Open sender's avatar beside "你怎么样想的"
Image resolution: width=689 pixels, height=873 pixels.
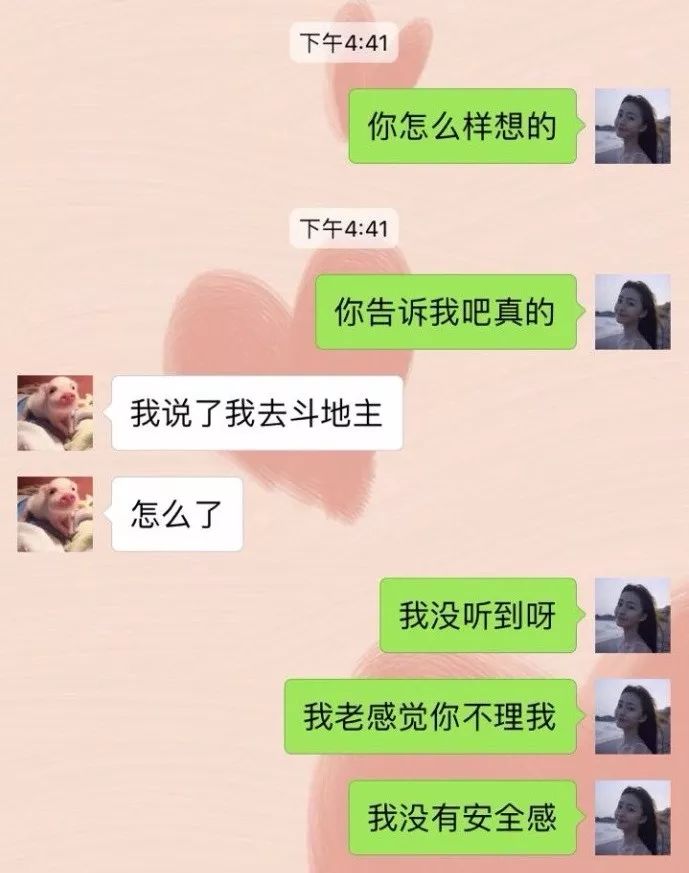pyautogui.click(x=632, y=126)
